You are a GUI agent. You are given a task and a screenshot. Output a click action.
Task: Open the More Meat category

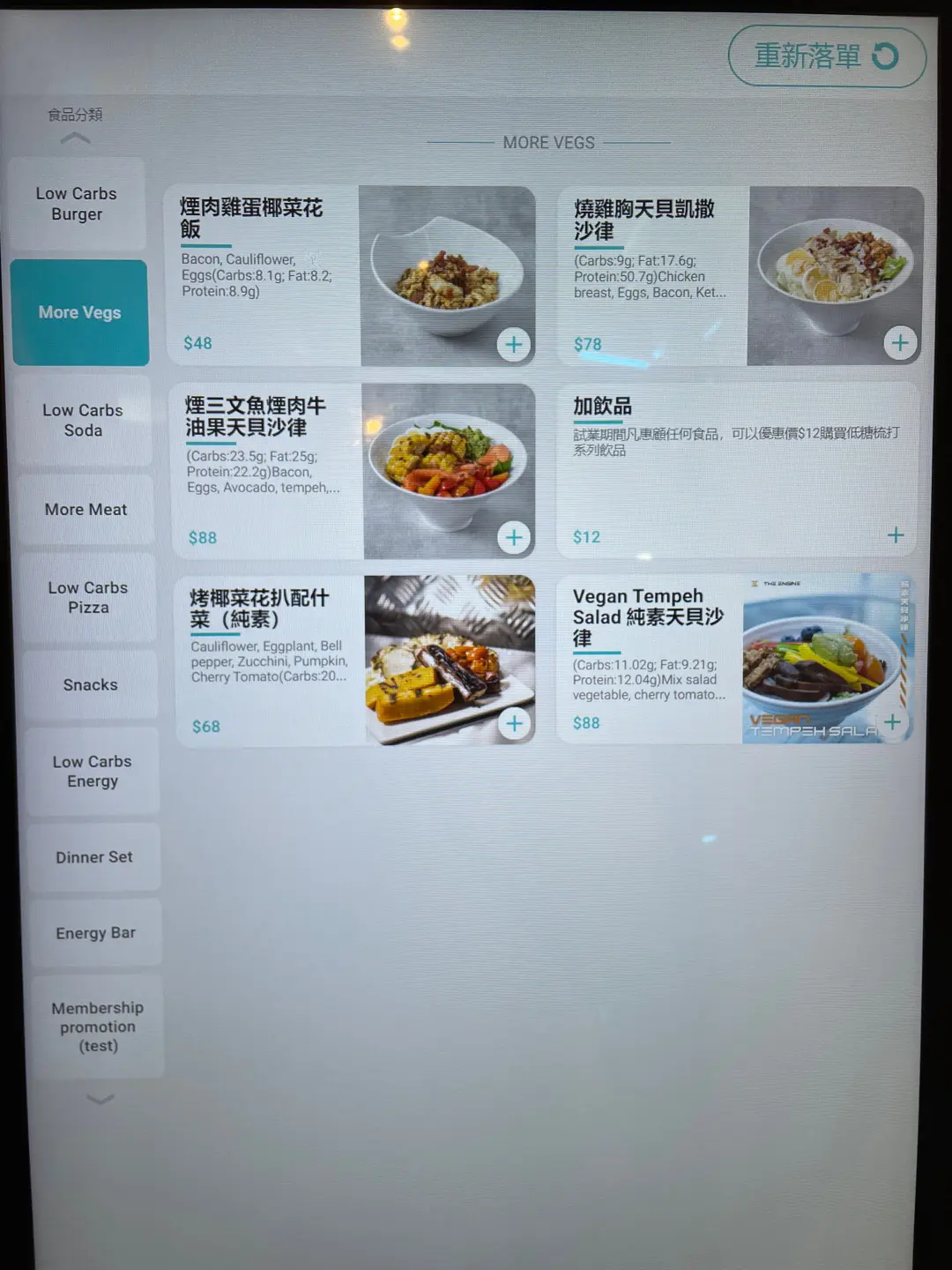click(86, 510)
